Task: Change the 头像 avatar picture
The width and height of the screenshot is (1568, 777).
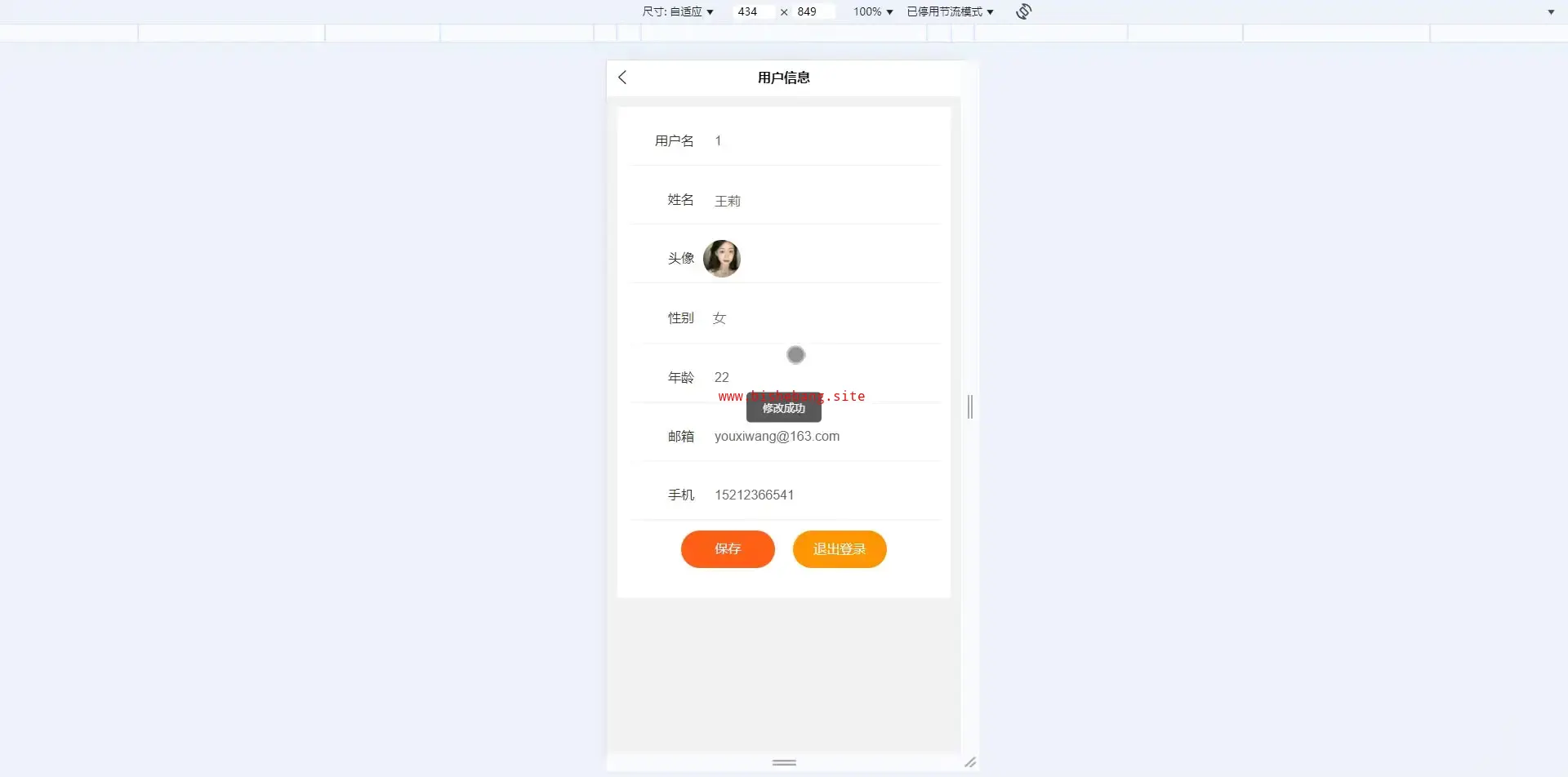Action: [722, 259]
